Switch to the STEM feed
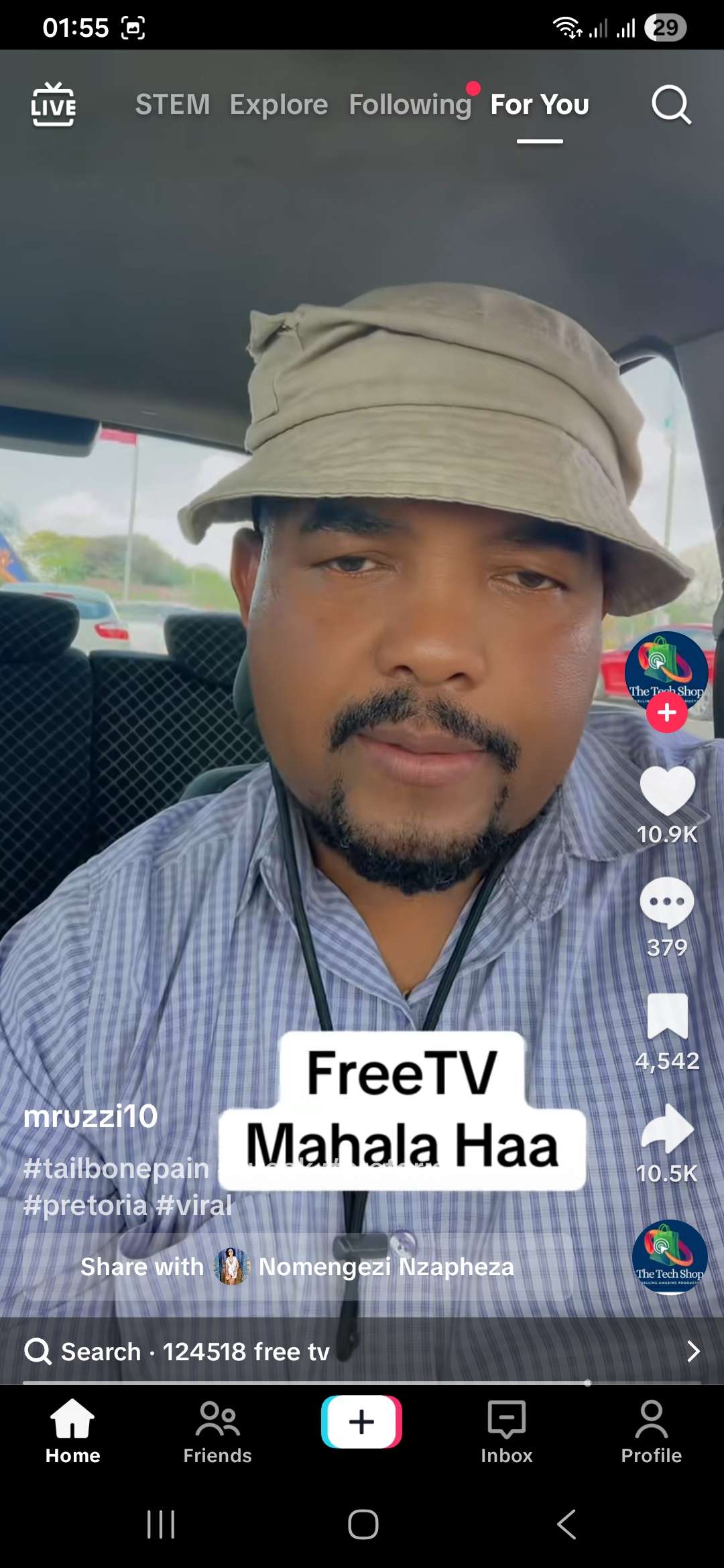The image size is (724, 1568). click(x=172, y=105)
